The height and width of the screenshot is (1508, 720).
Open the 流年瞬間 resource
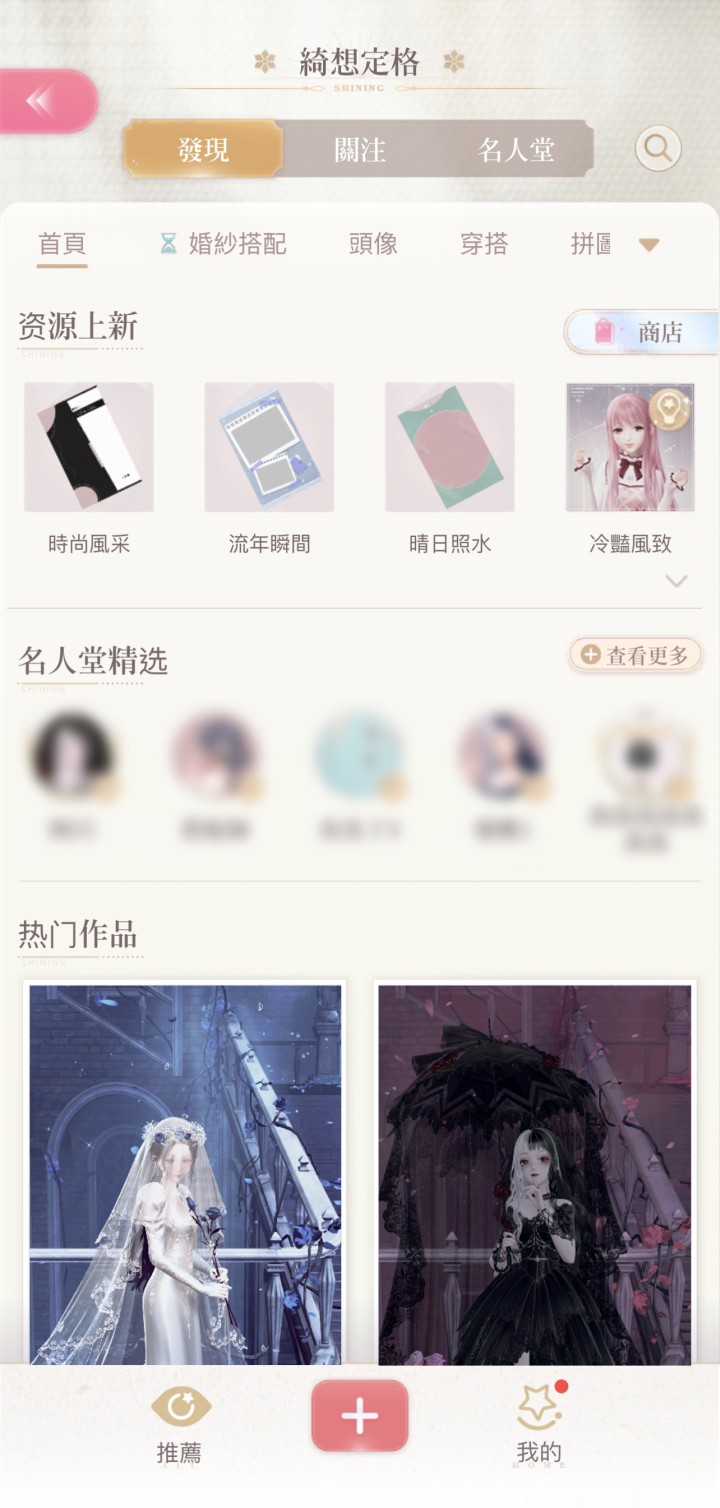tap(269, 447)
